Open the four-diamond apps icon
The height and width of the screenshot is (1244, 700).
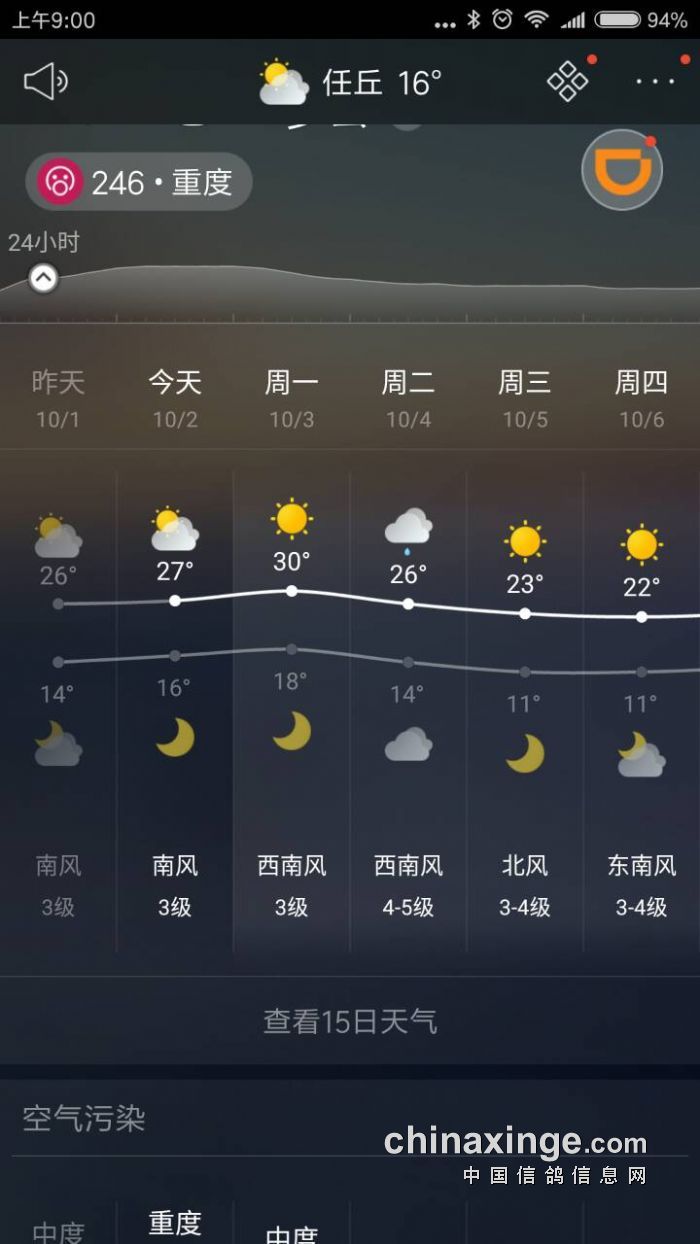coord(568,82)
